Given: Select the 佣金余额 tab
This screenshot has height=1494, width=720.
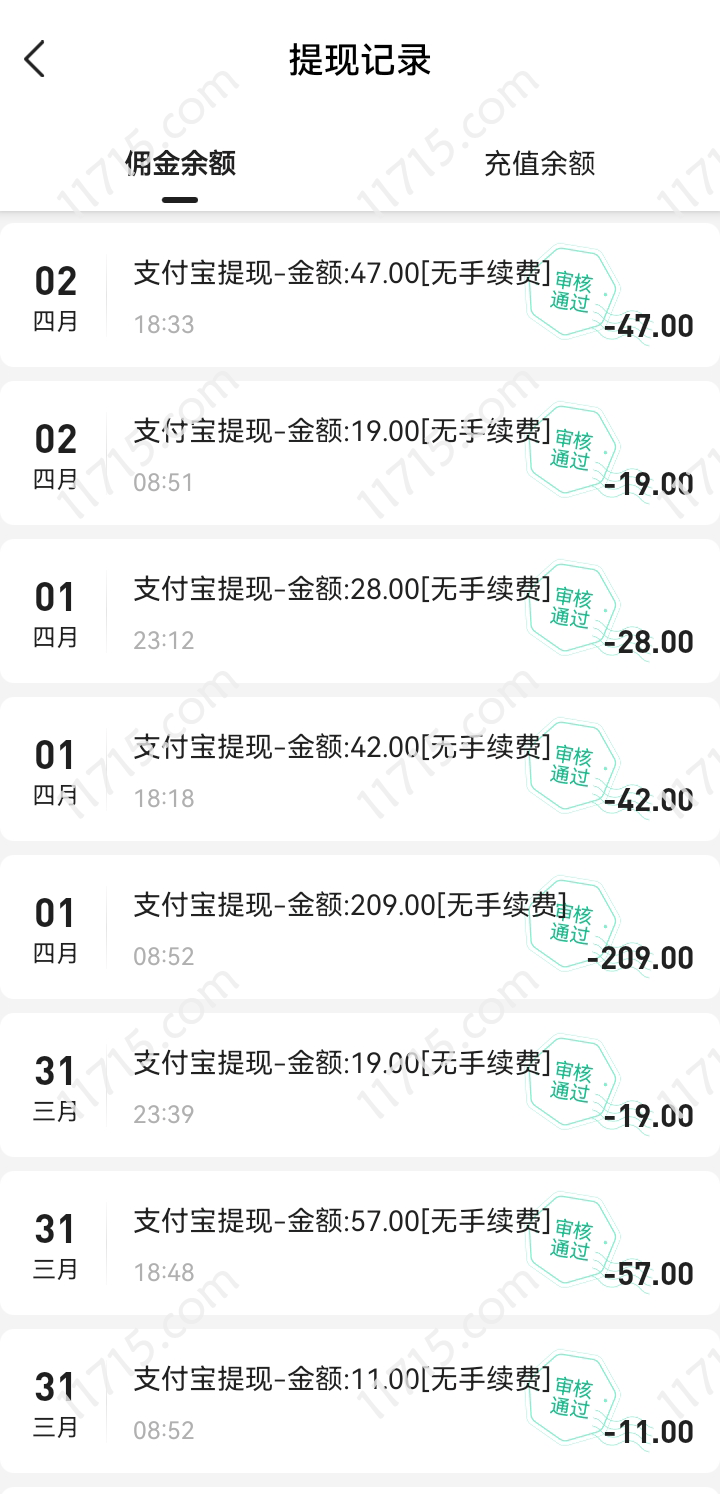Looking at the screenshot, I should coord(180,163).
